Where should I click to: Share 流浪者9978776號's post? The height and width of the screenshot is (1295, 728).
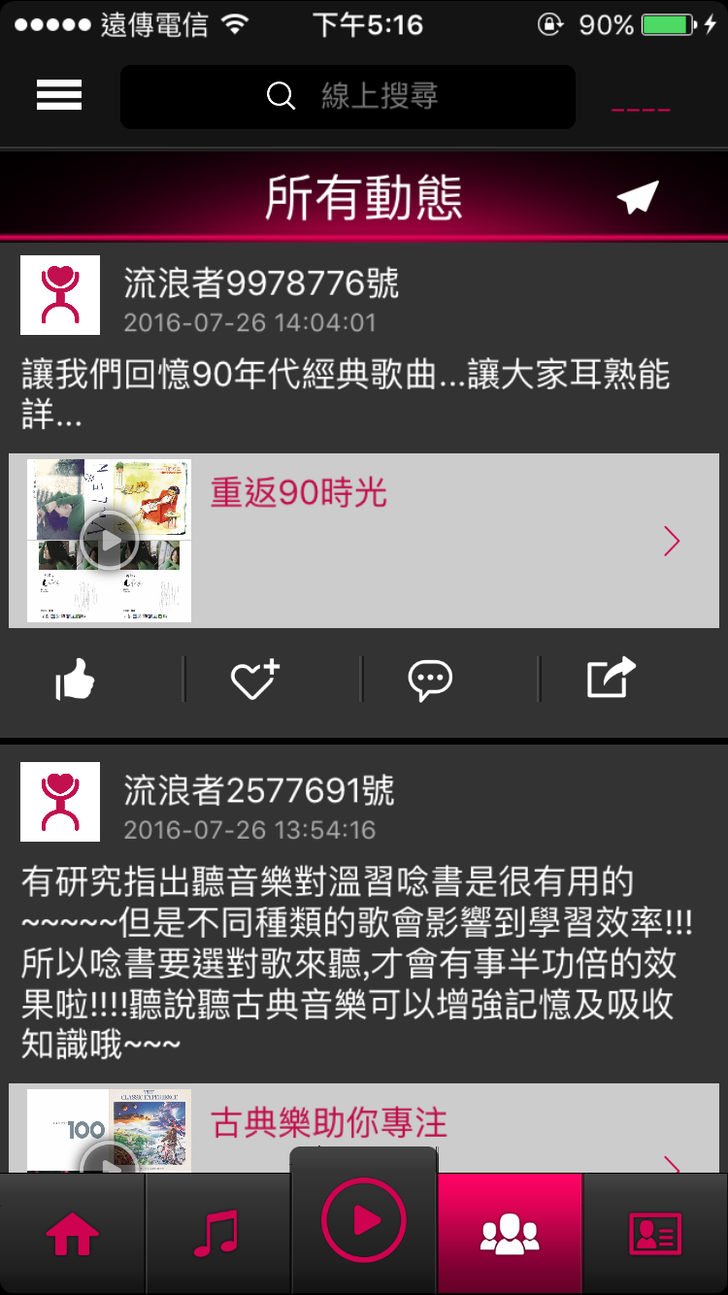coord(610,678)
